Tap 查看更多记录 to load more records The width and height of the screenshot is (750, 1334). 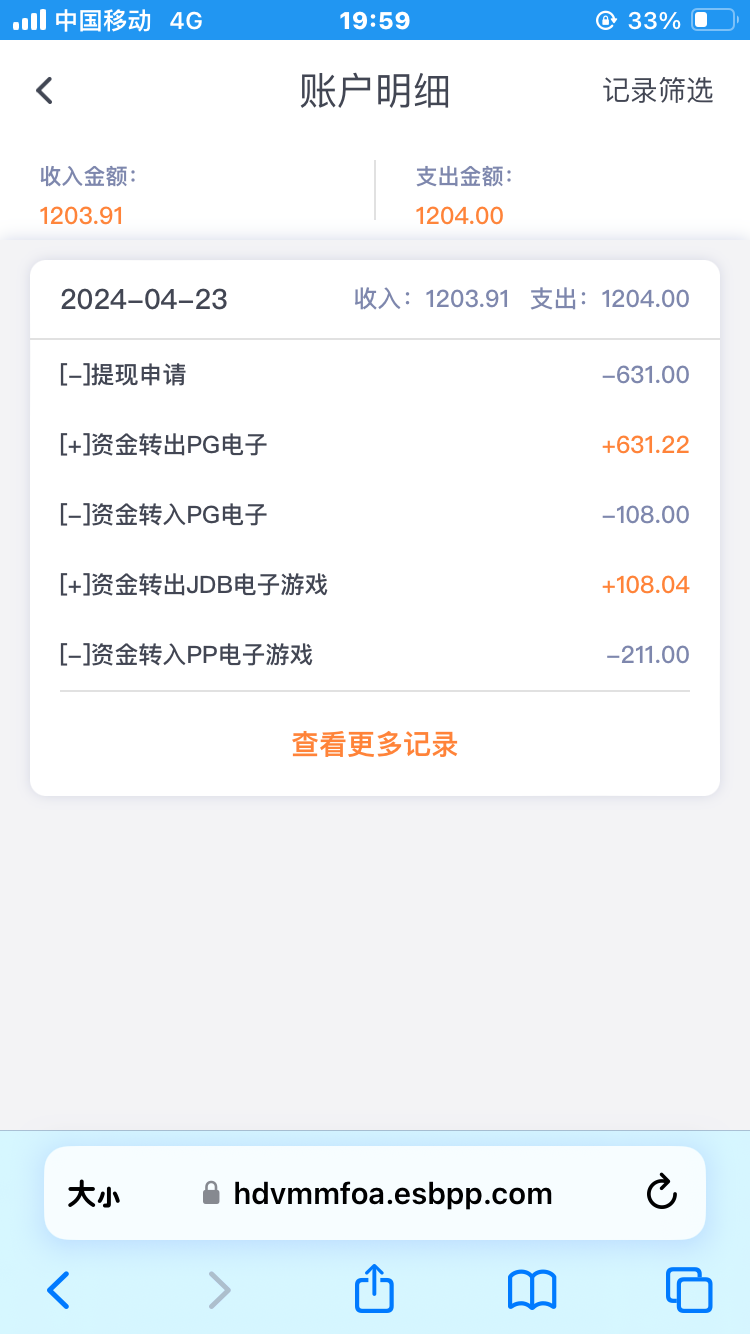[375, 744]
